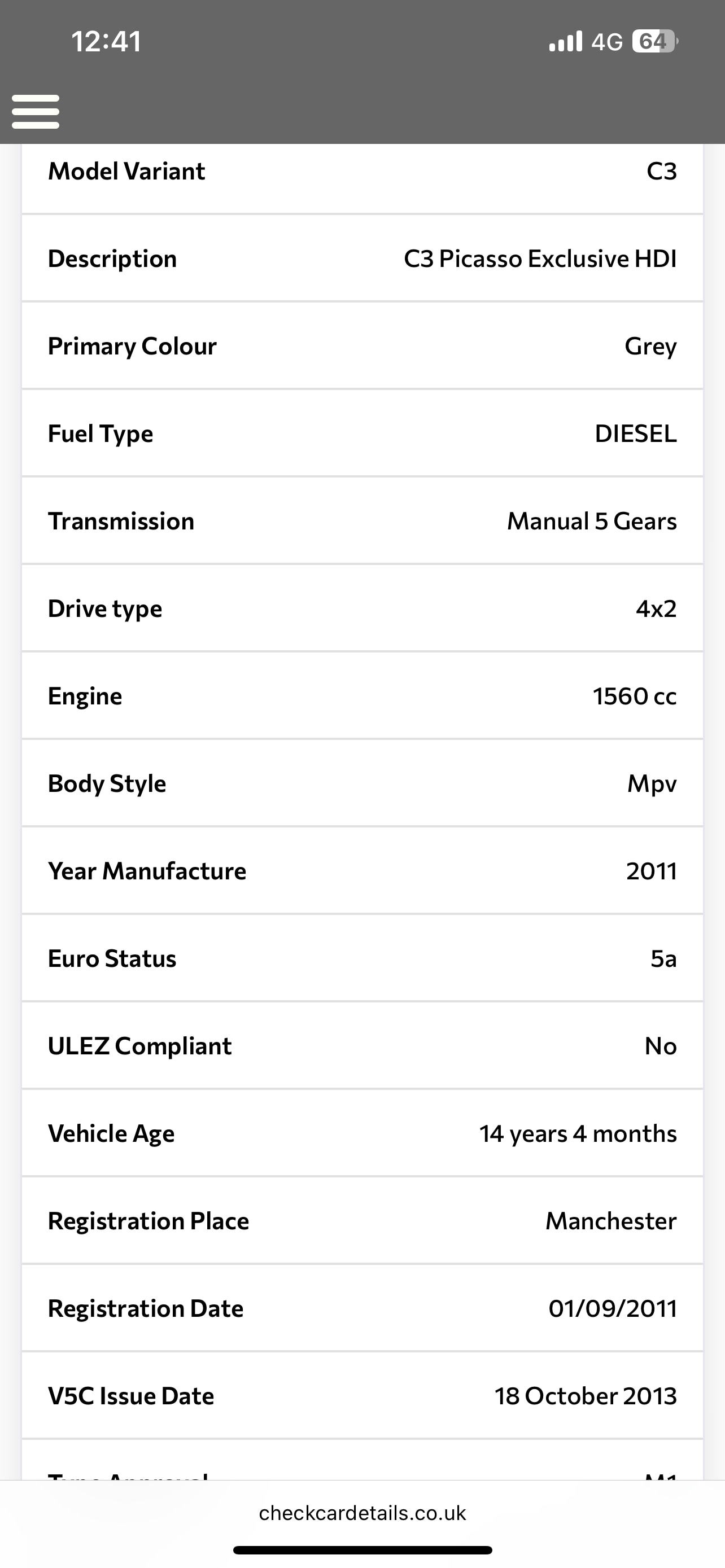Image resolution: width=725 pixels, height=1568 pixels.
Task: Select the Fuel Type row
Action: (x=362, y=433)
